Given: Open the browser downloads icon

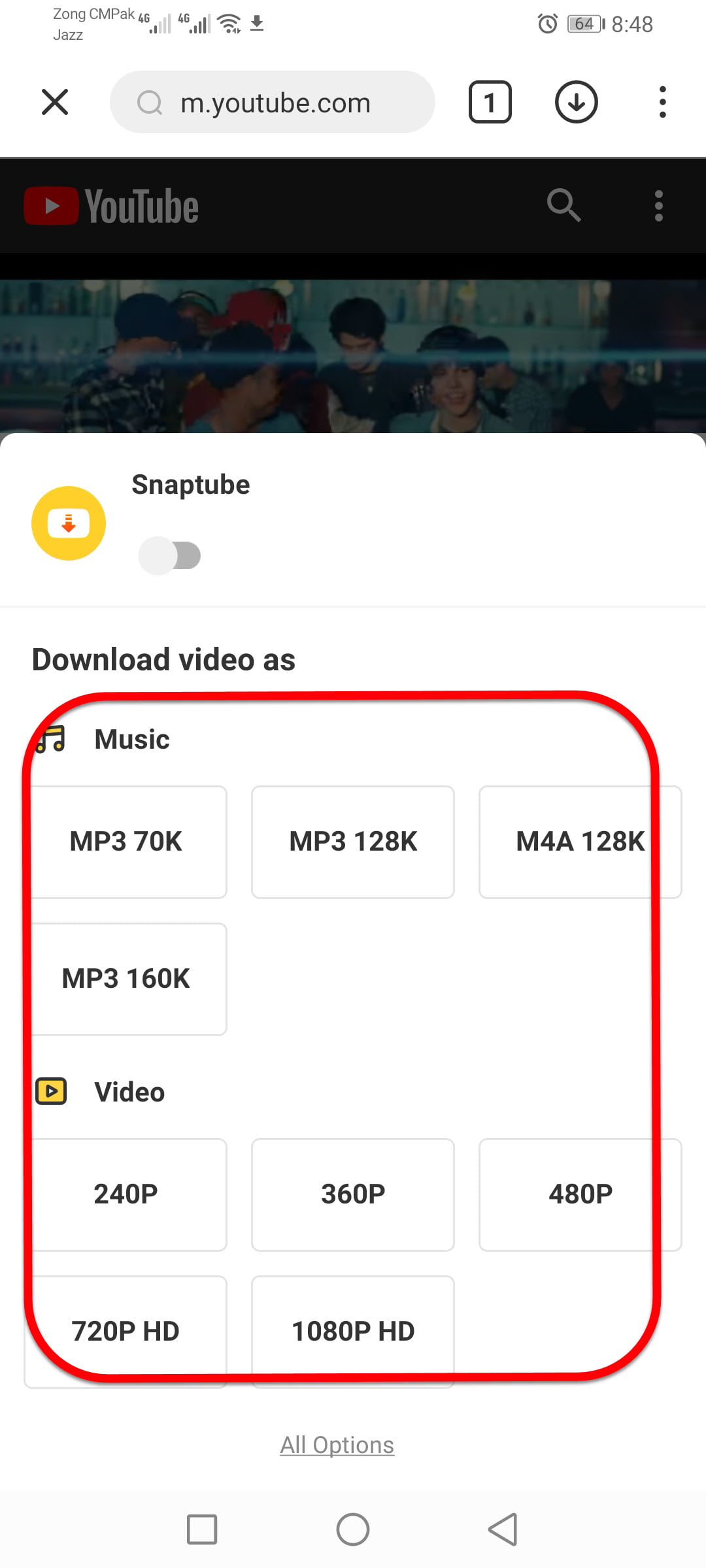Looking at the screenshot, I should 576,103.
